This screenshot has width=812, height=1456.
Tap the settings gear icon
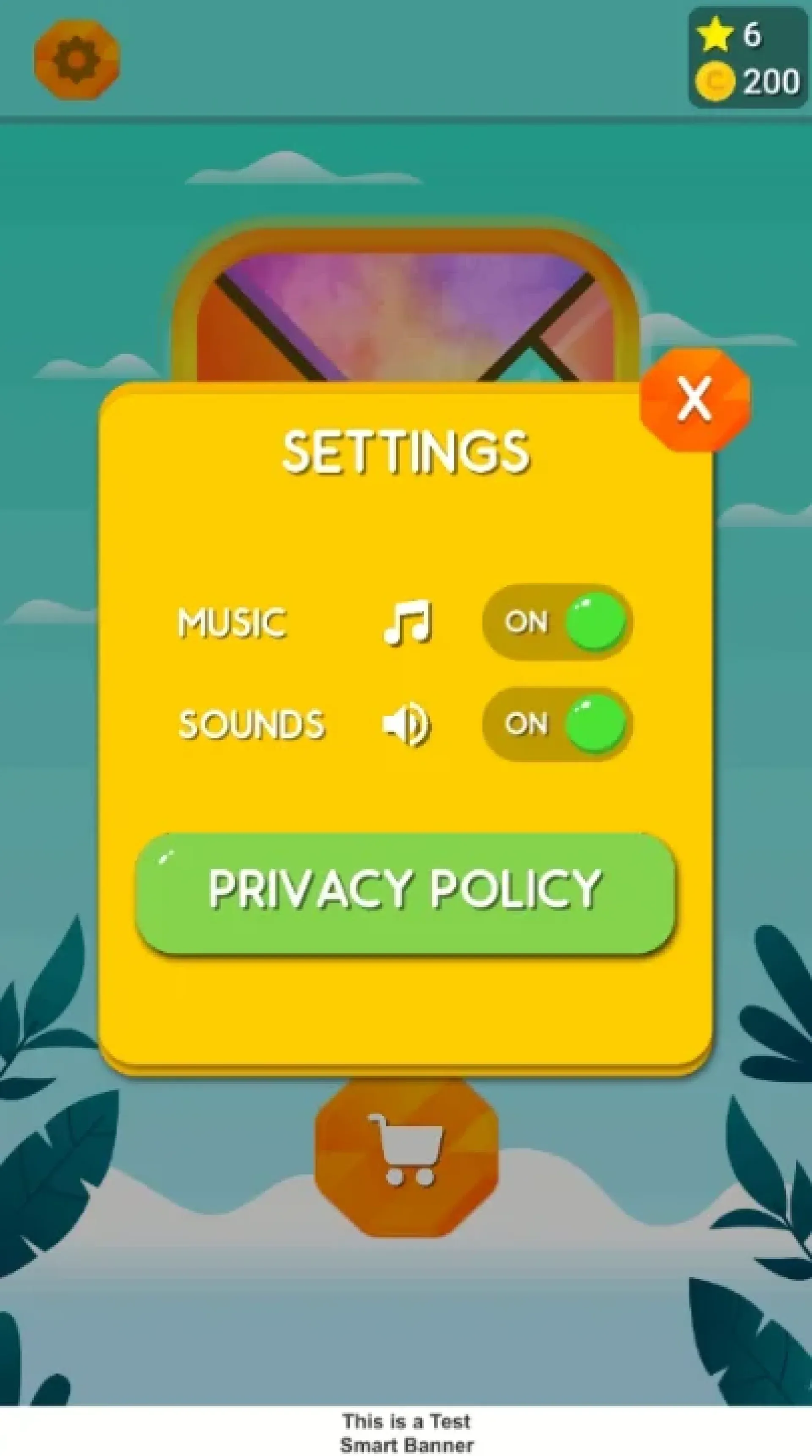click(77, 59)
